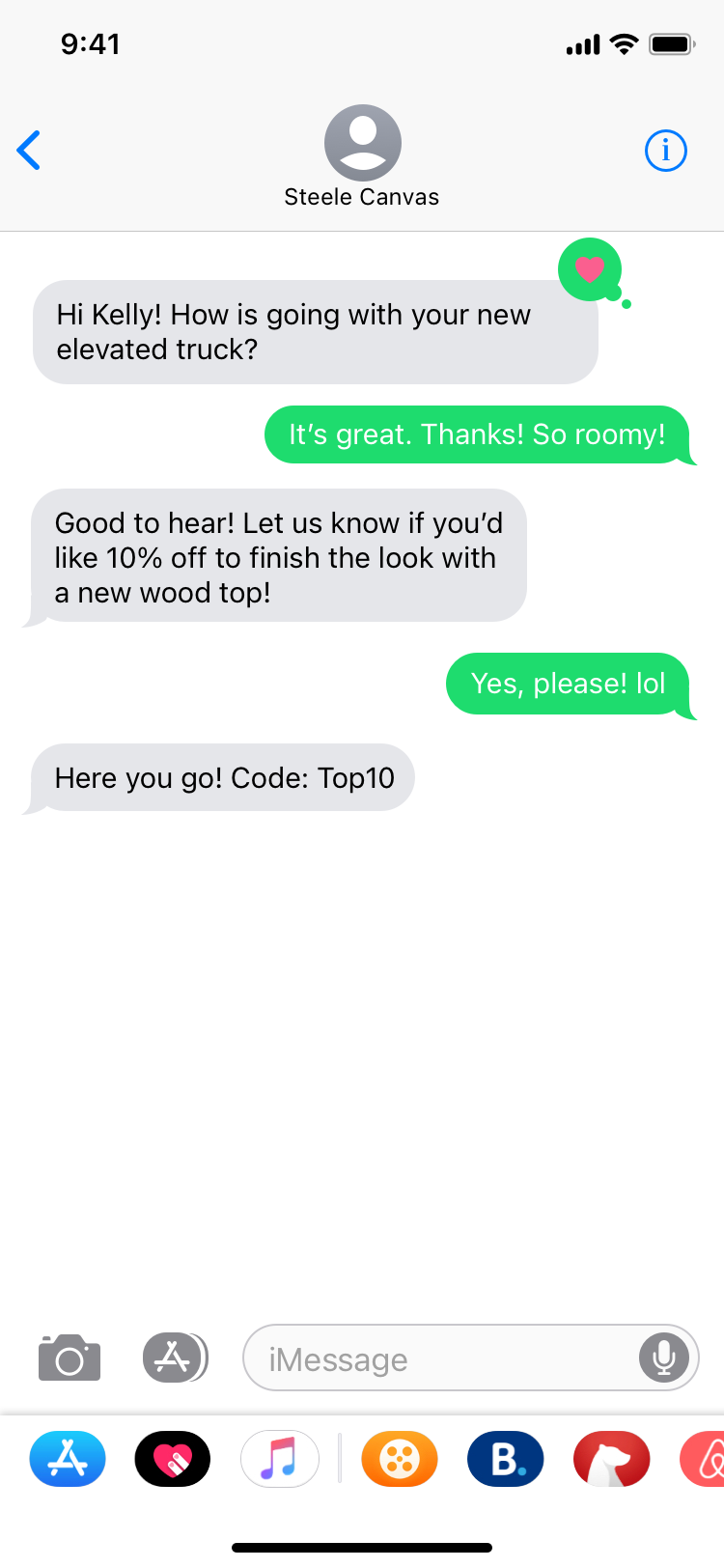Tap the heart reaction on first message
724x1568 pixels.
(x=590, y=269)
